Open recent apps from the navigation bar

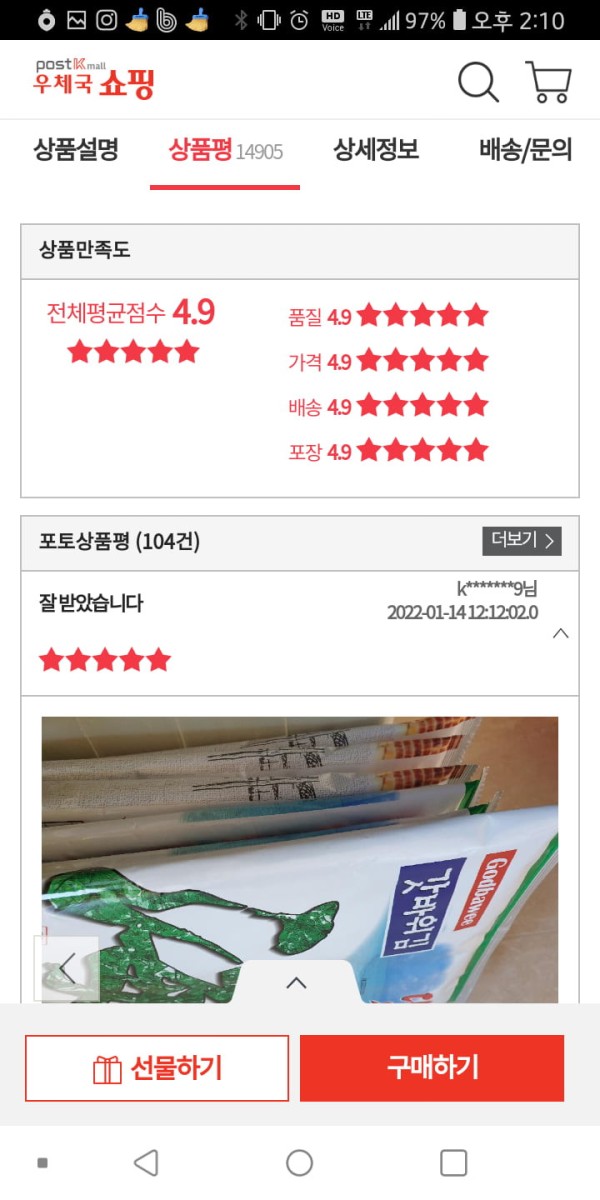coord(453,1162)
